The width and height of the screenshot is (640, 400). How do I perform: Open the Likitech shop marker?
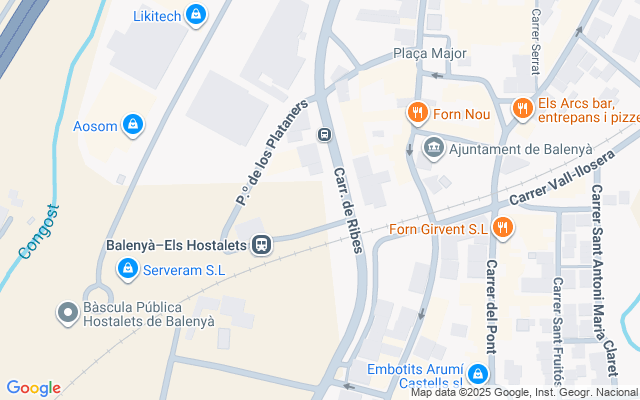point(196,15)
